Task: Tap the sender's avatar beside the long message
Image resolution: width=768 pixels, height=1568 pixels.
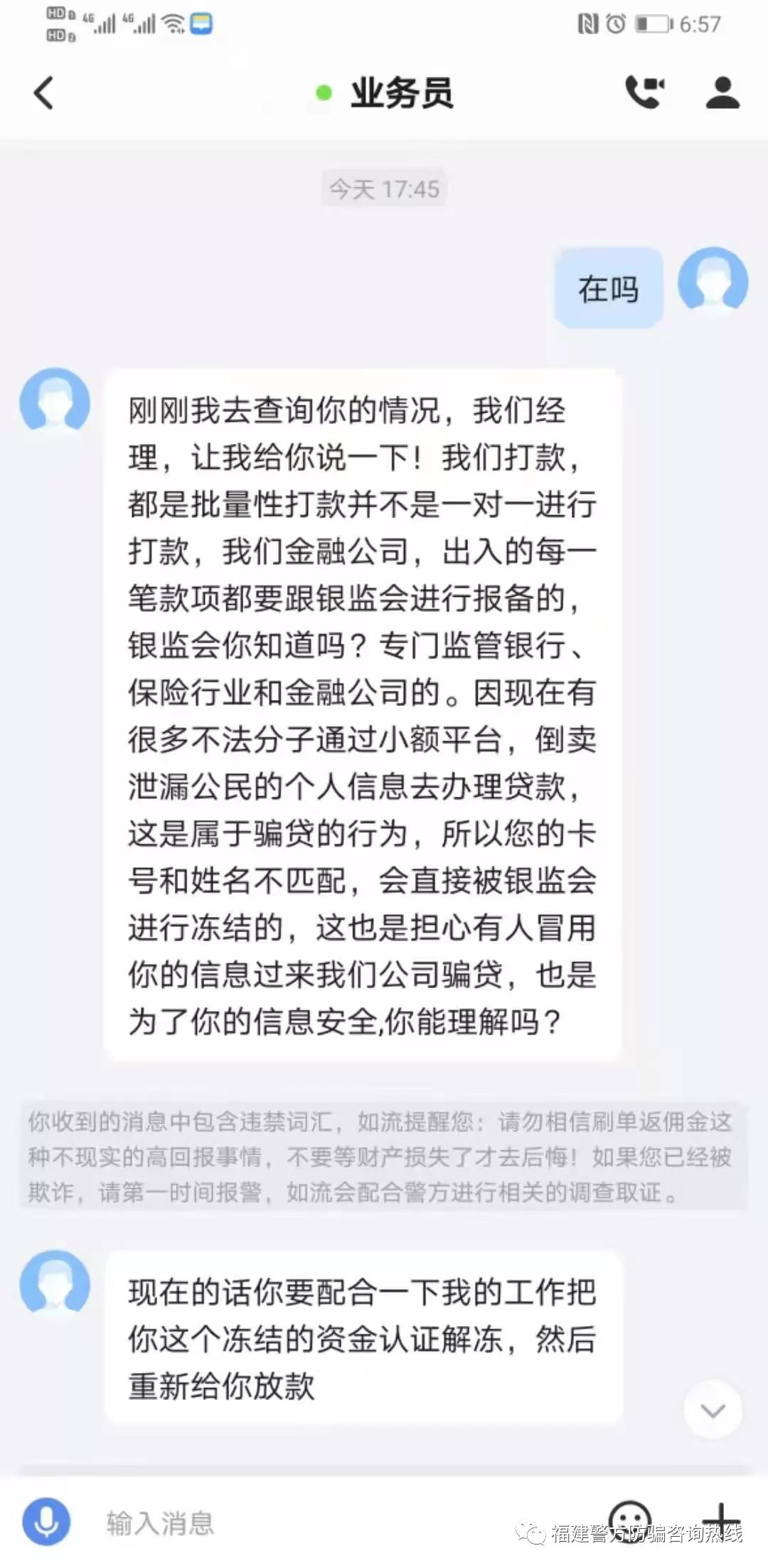Action: click(x=54, y=403)
